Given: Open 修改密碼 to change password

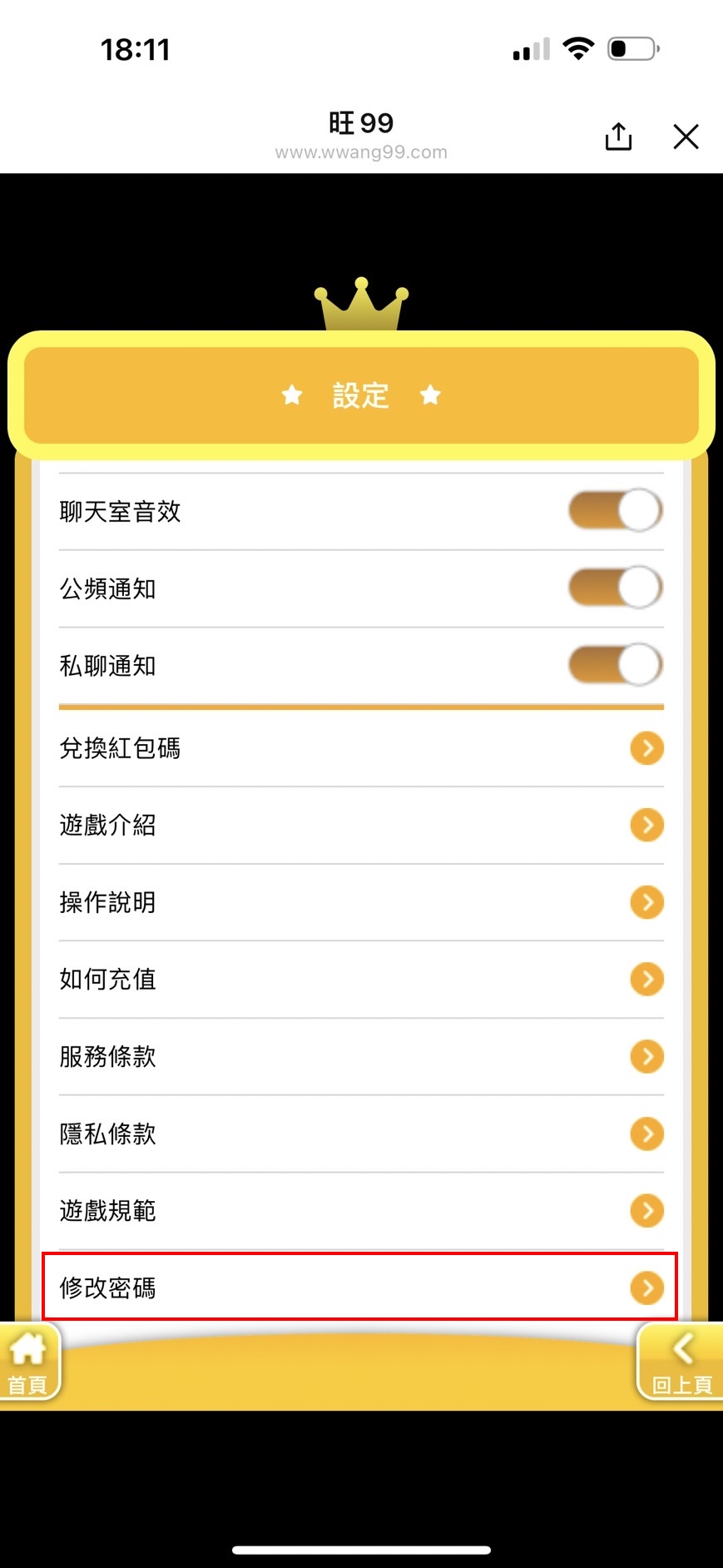Looking at the screenshot, I should [x=360, y=1286].
